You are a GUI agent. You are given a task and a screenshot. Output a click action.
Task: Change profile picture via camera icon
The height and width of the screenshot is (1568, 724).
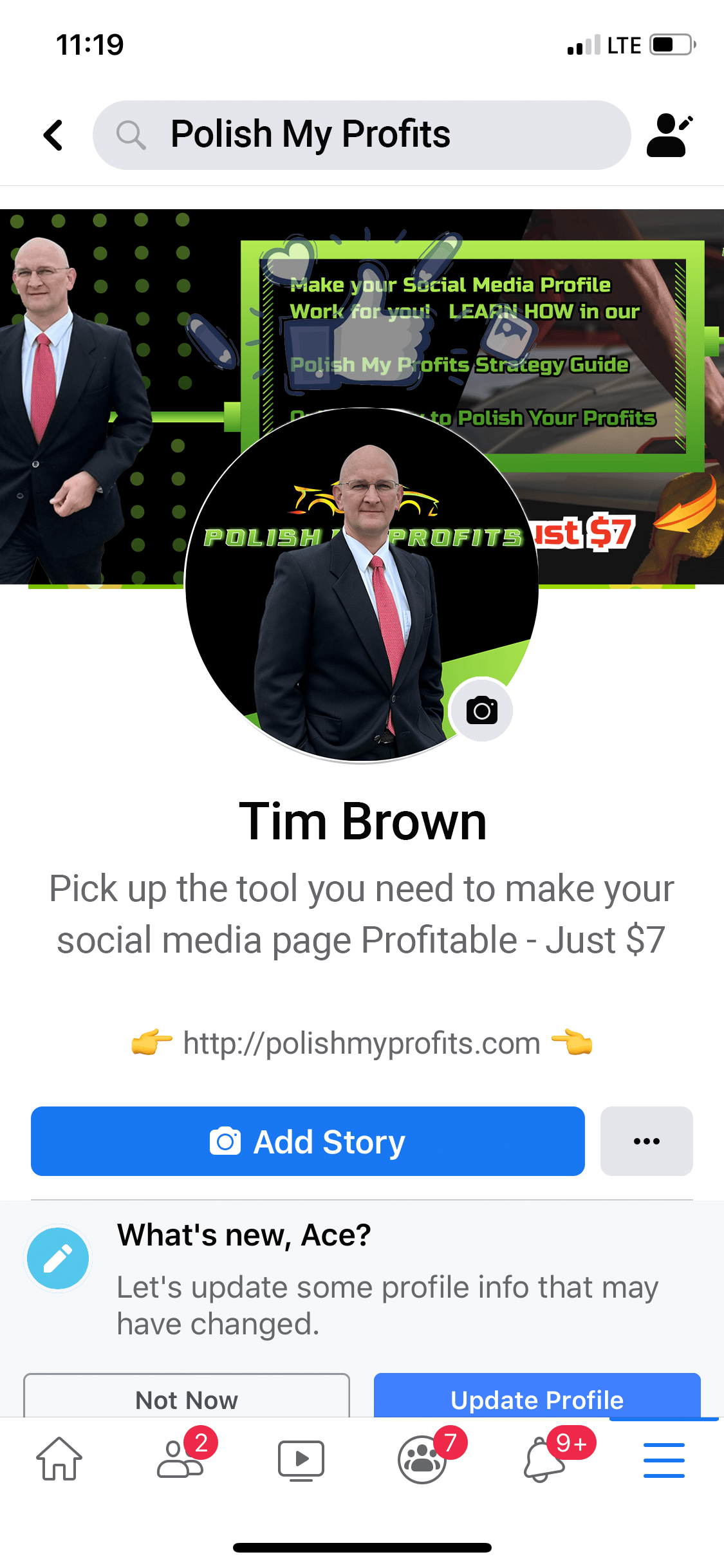(481, 711)
